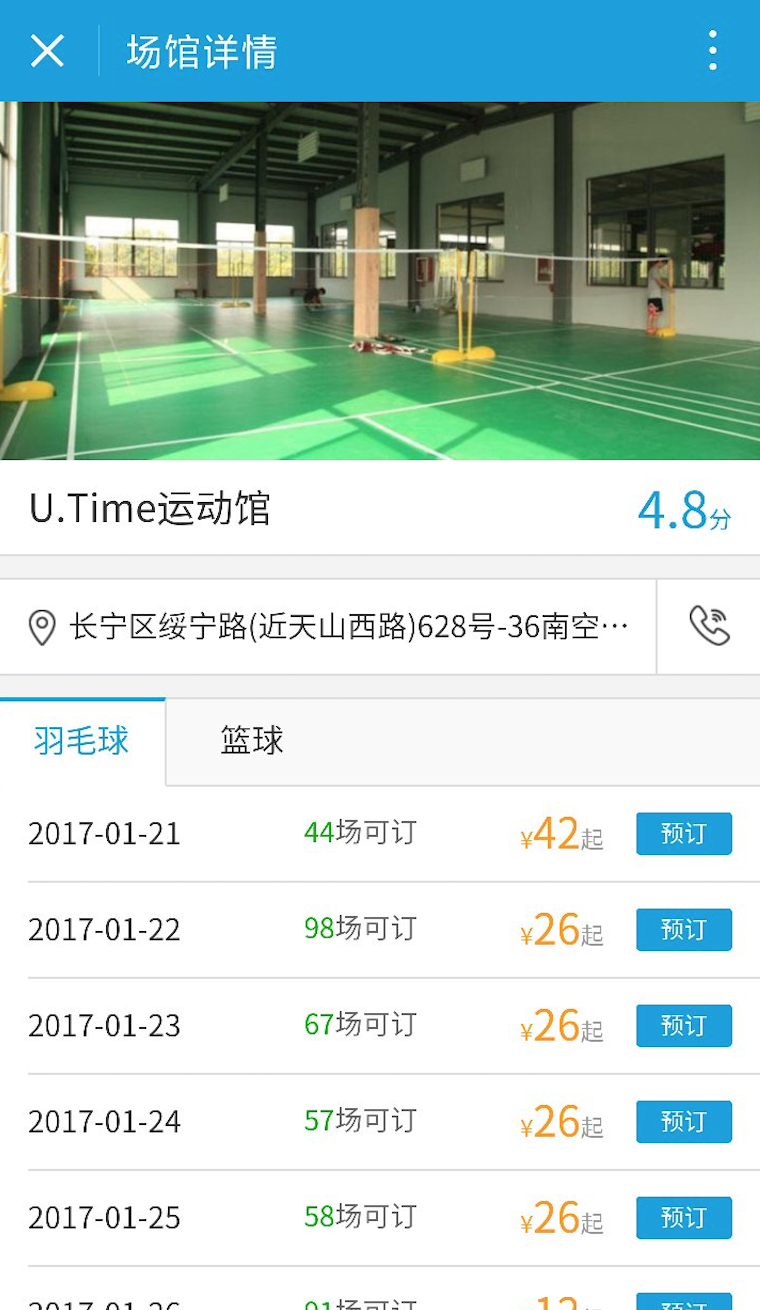760x1310 pixels.
Task: Open the three-dot overflow menu
Action: pos(712,51)
